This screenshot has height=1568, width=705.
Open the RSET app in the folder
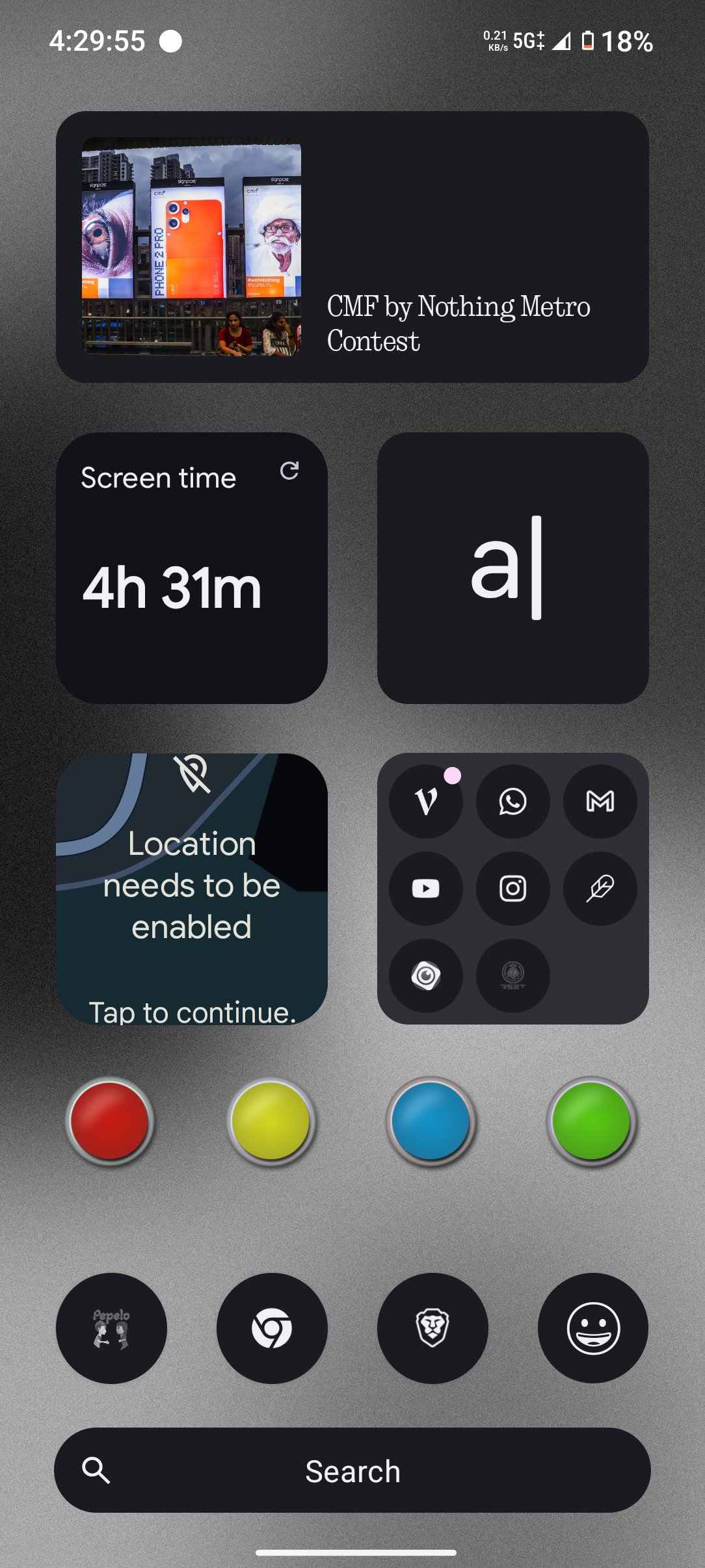point(512,976)
